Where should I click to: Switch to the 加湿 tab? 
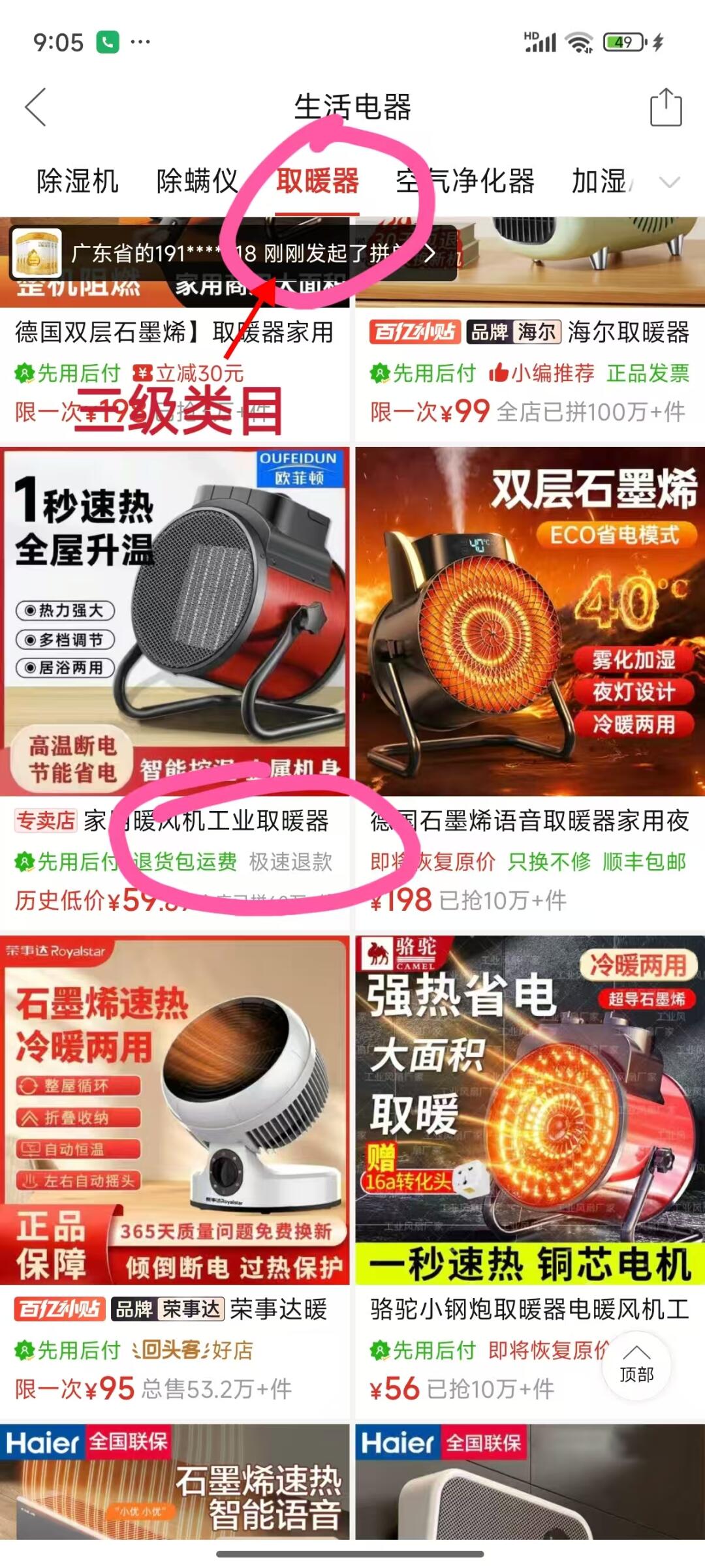pyautogui.click(x=601, y=181)
